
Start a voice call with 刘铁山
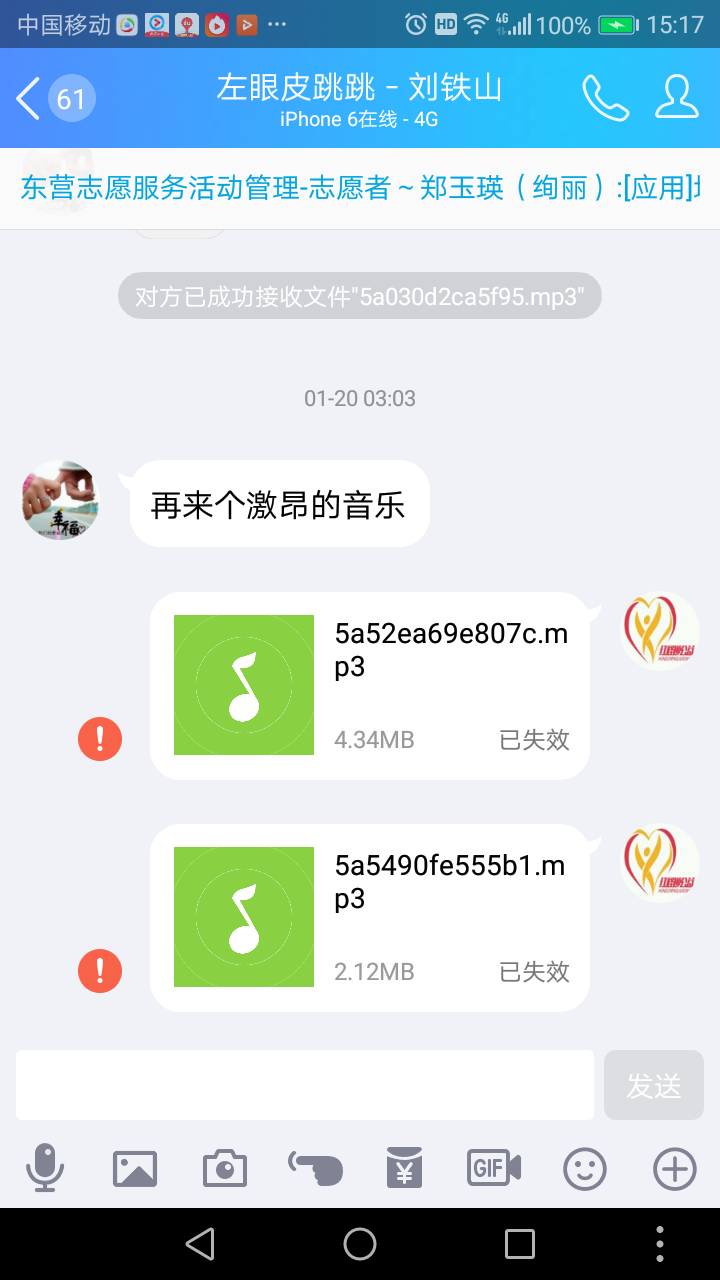click(x=606, y=98)
